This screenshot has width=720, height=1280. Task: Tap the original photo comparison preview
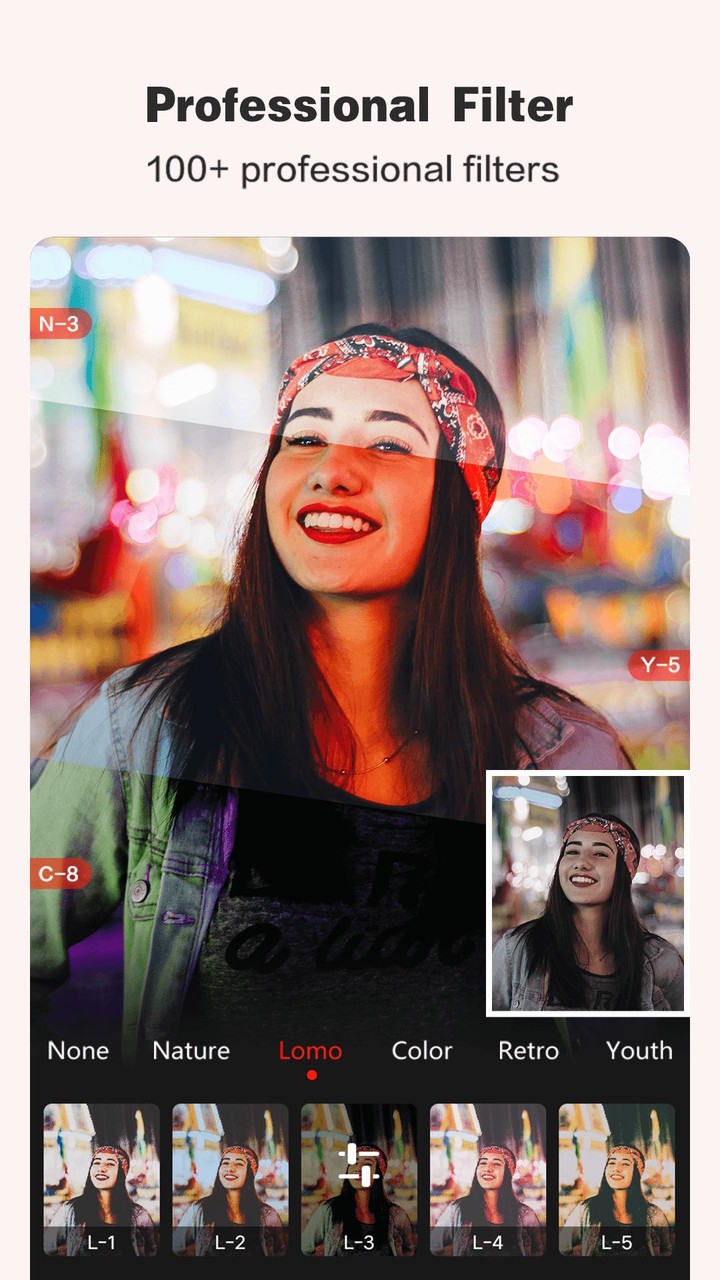pos(586,891)
